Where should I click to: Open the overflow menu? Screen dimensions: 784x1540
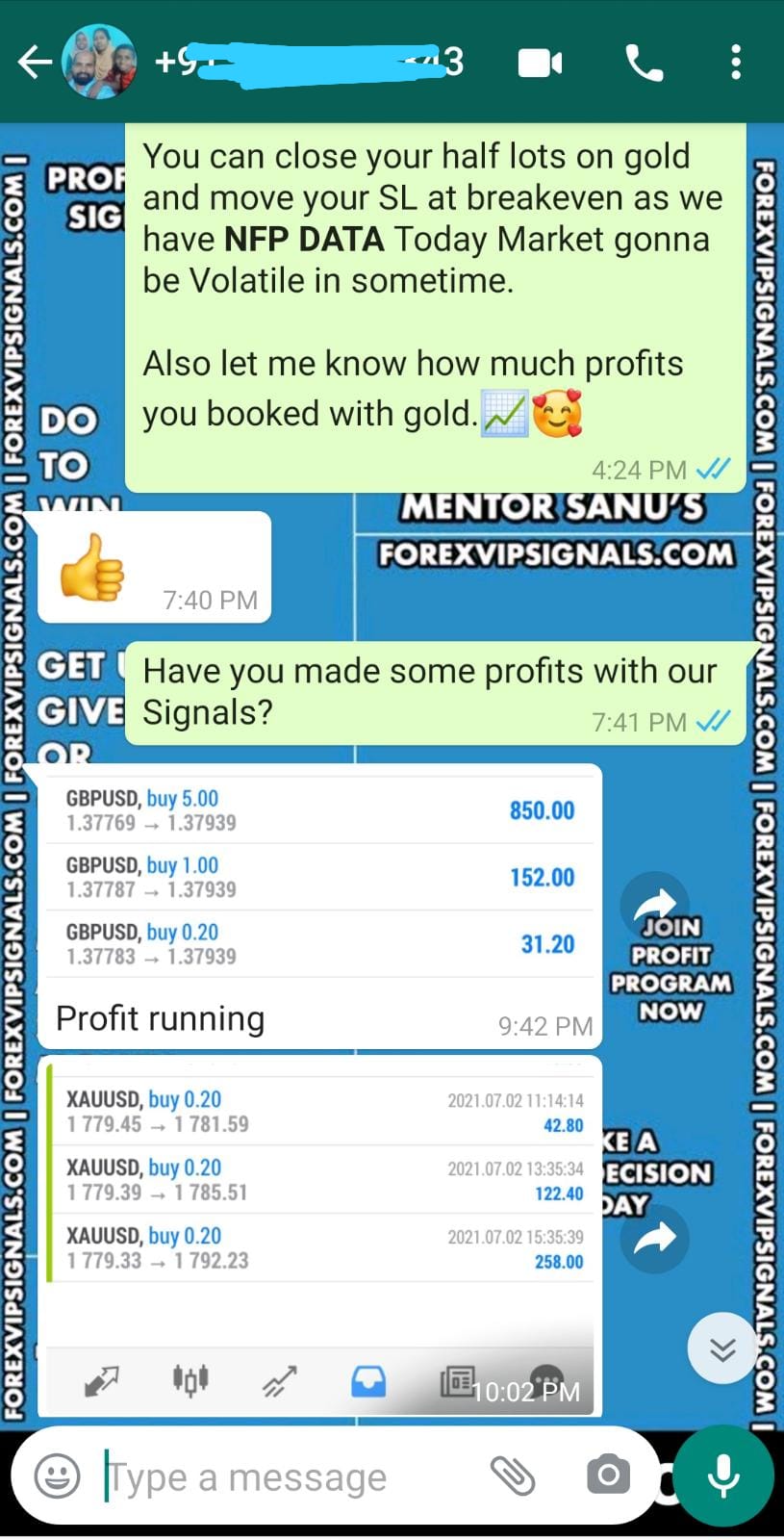click(736, 64)
